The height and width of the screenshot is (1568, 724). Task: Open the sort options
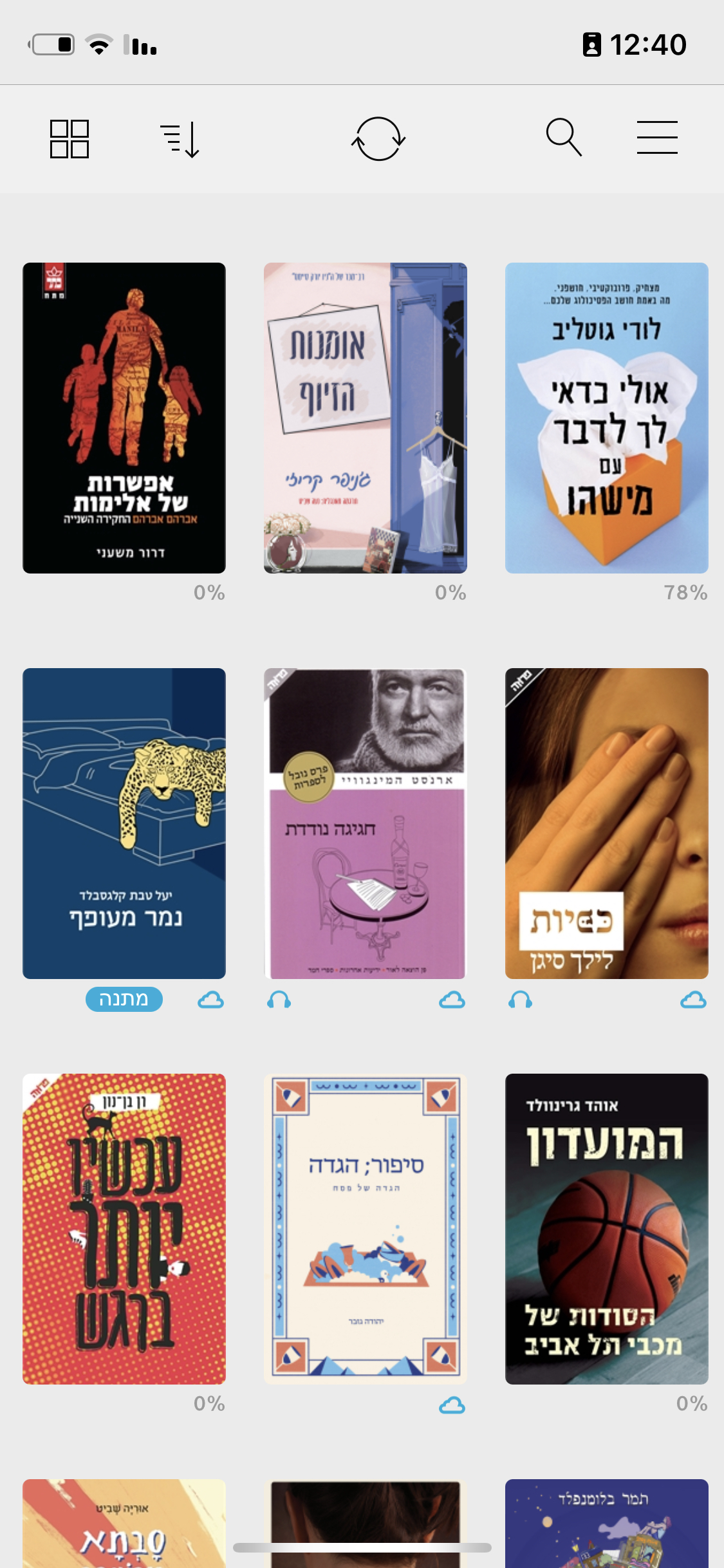pyautogui.click(x=180, y=140)
